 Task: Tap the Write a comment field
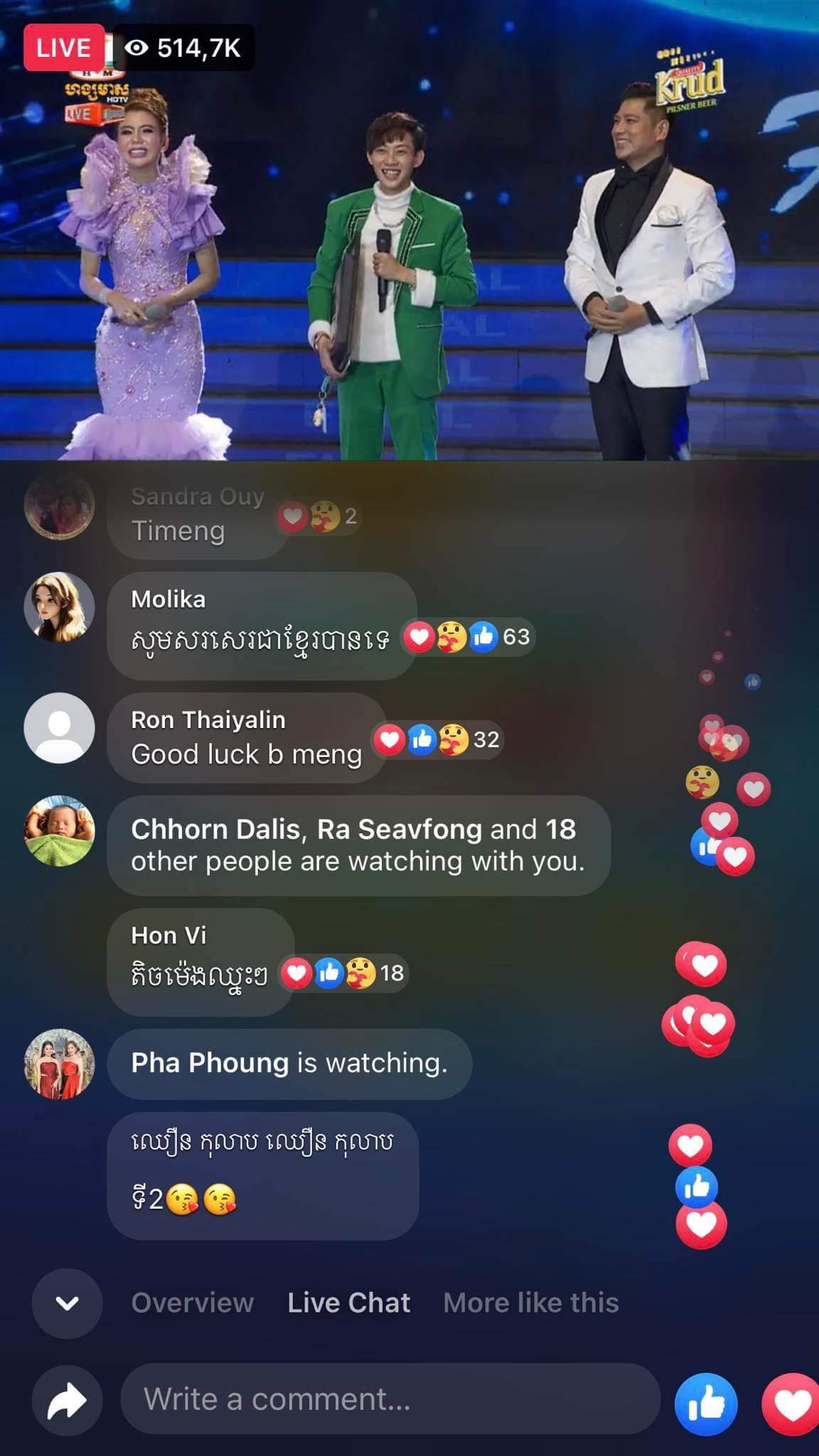point(390,1398)
